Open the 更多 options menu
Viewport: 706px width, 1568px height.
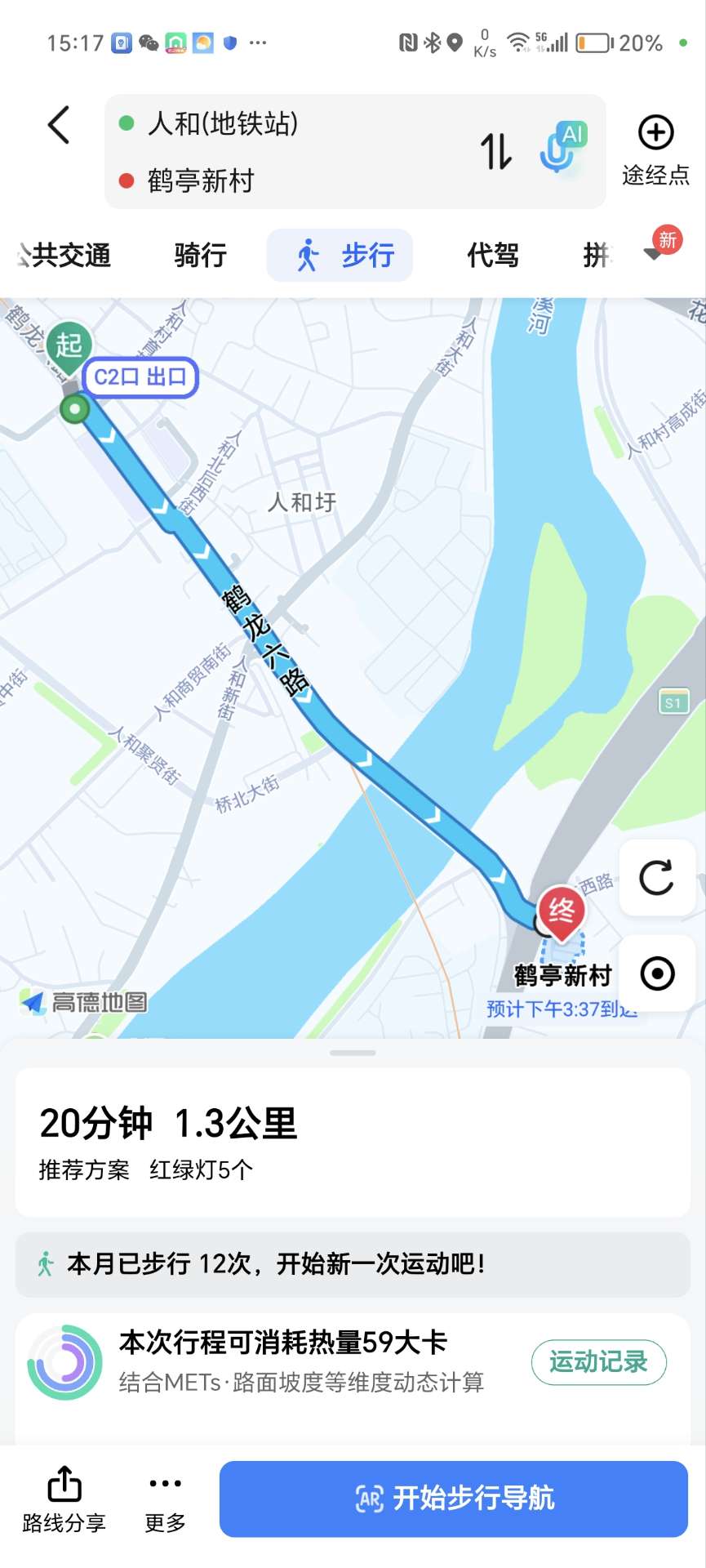click(166, 1499)
